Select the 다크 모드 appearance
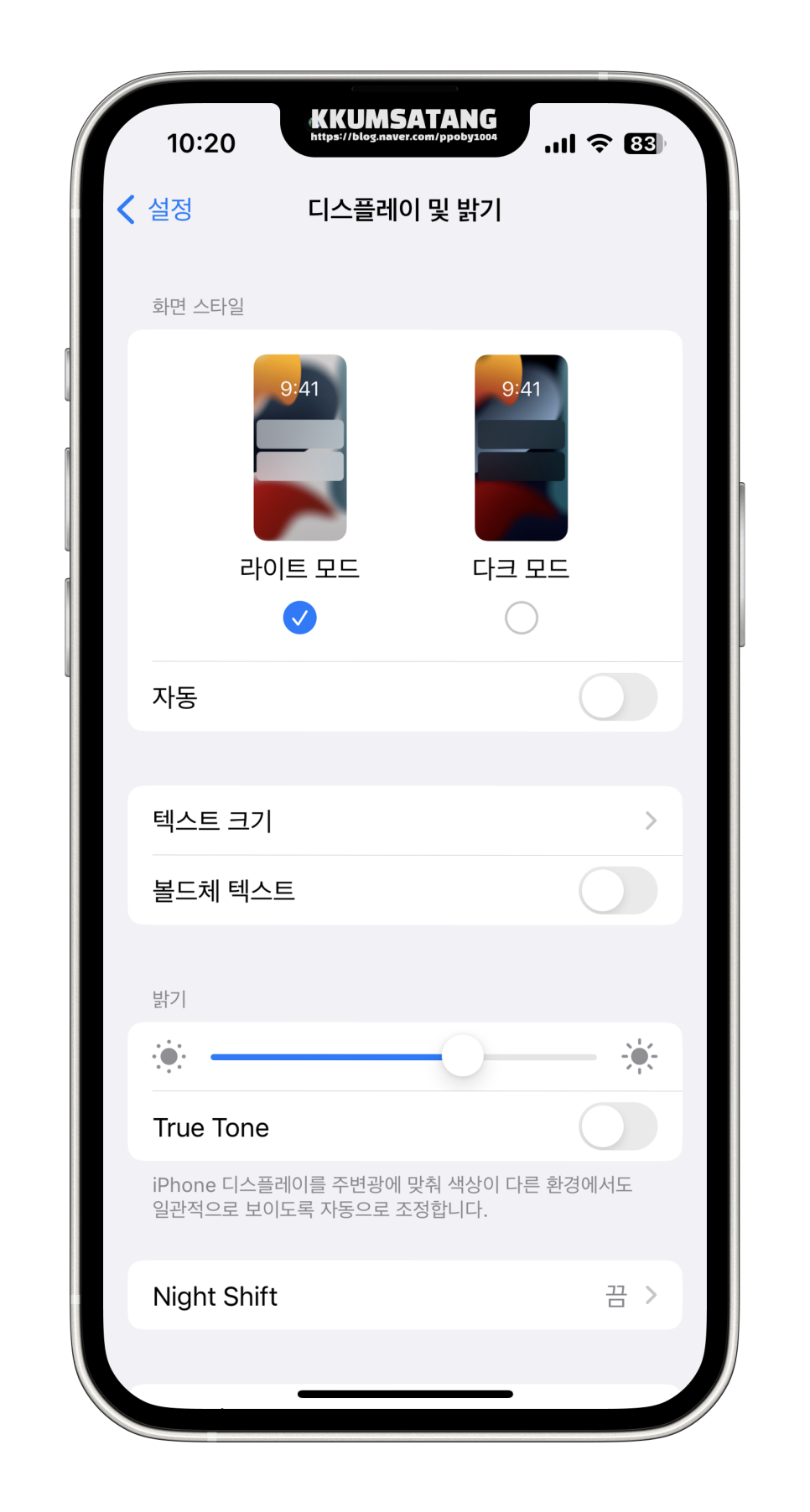 pos(521,493)
